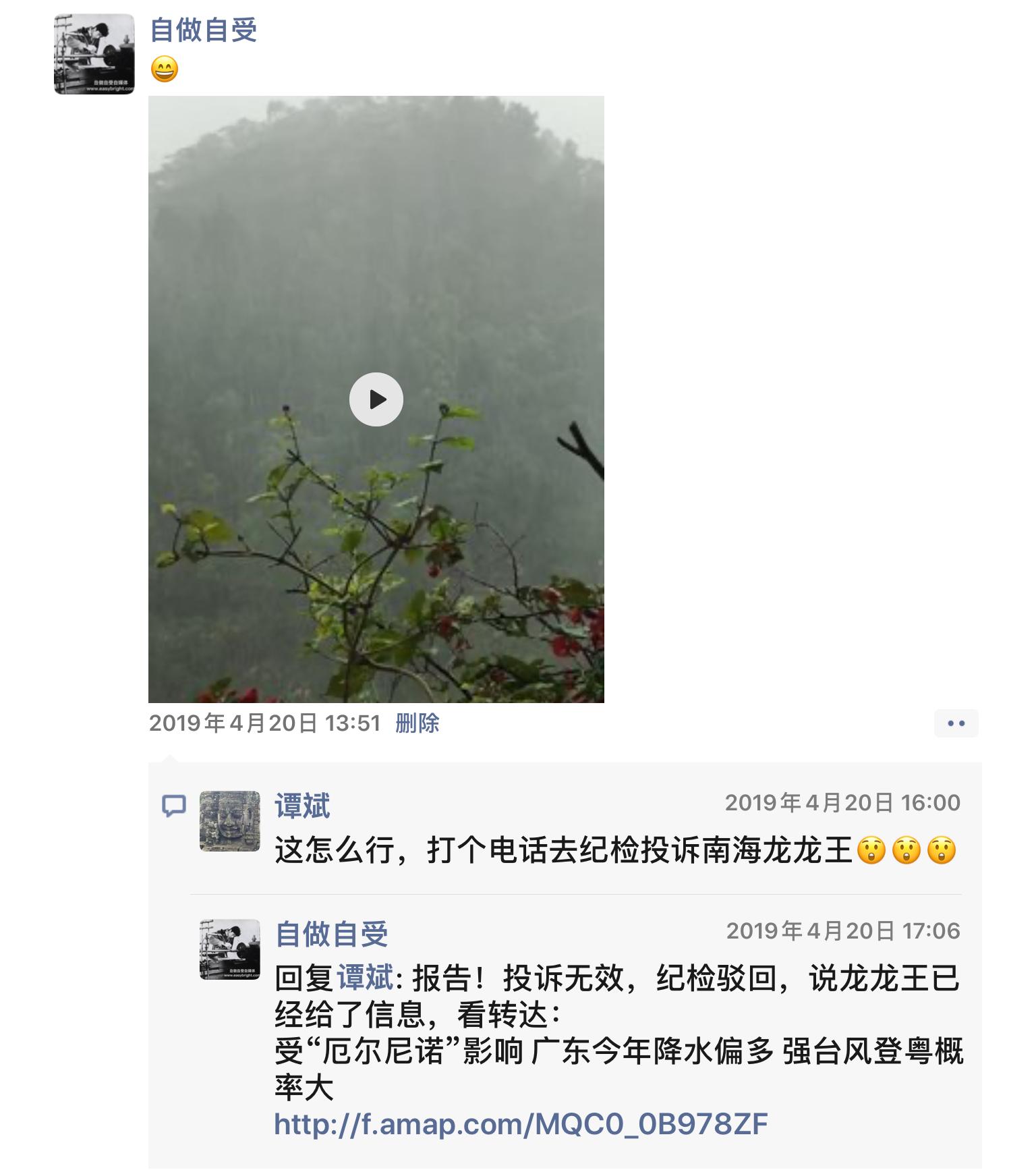Open 自做自受 name in comment reply
The image size is (1036, 1170).
pos(331,934)
